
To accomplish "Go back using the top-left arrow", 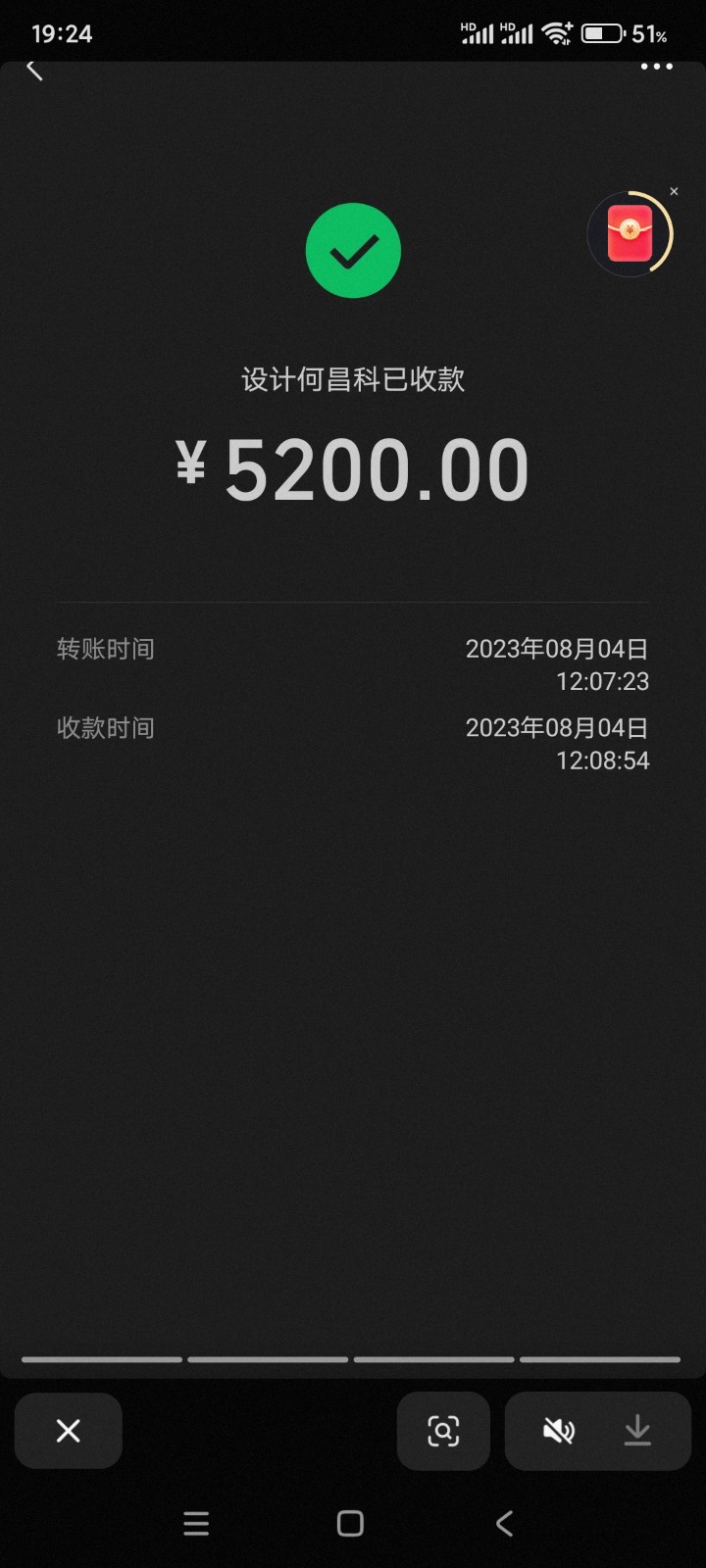I will [35, 70].
